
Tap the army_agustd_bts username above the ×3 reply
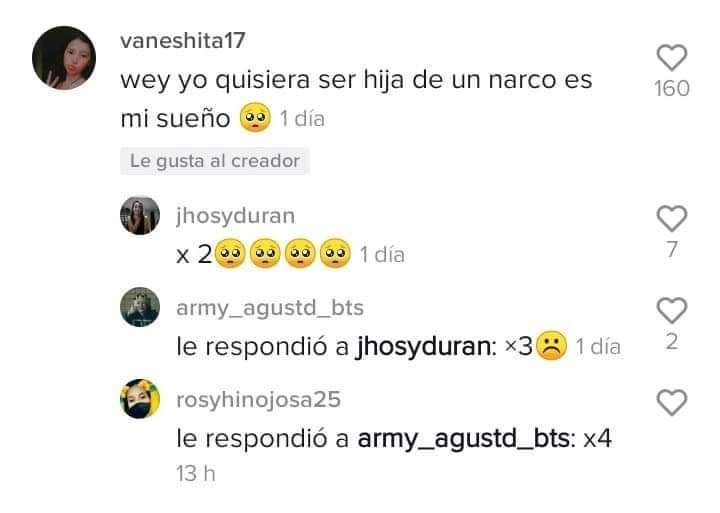point(270,308)
